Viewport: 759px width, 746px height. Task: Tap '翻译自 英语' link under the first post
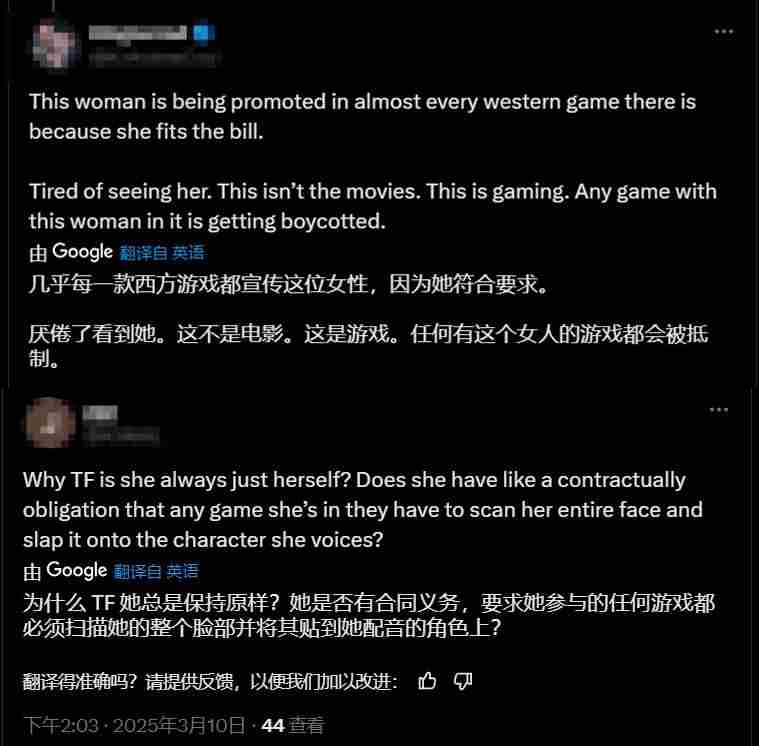162,253
